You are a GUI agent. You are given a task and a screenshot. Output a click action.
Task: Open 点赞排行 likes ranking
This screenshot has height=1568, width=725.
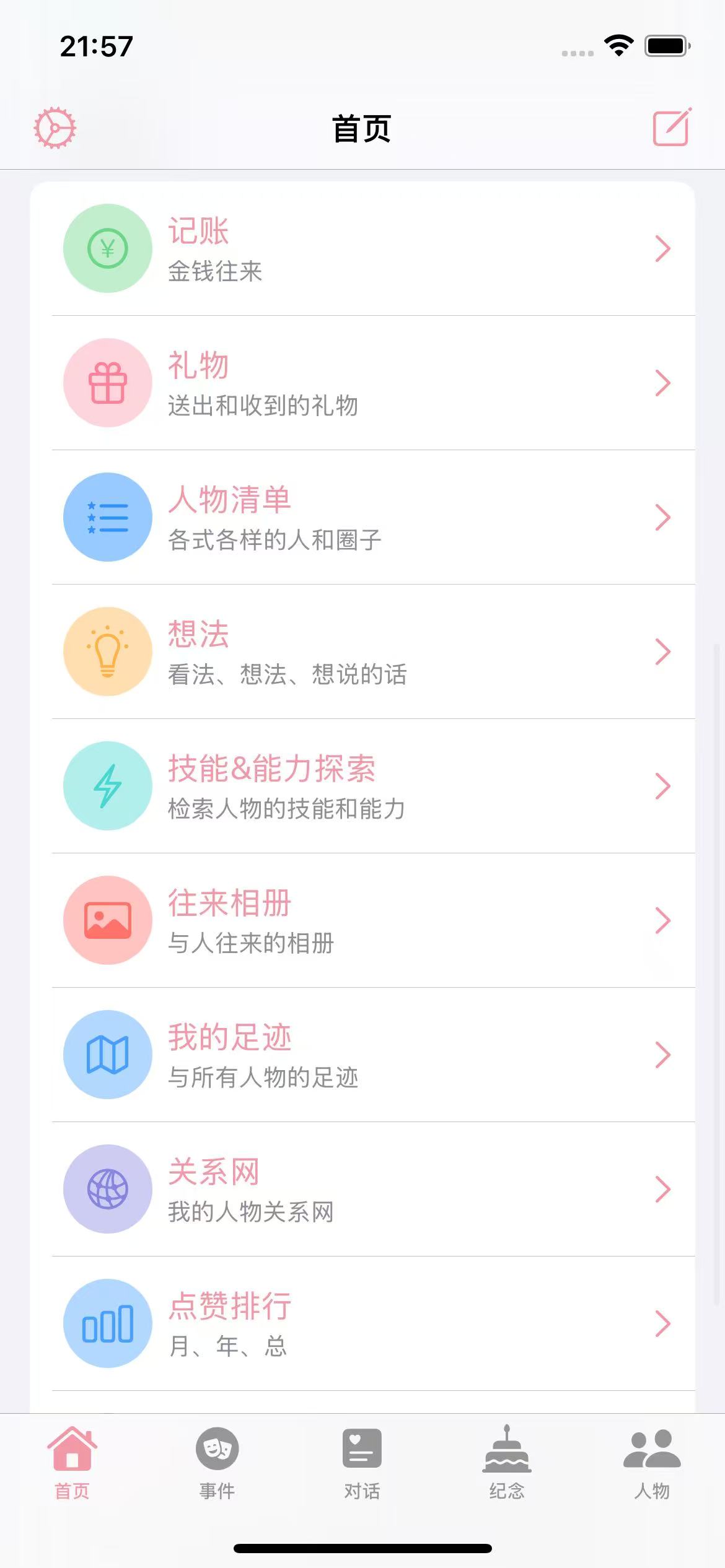(x=362, y=1323)
